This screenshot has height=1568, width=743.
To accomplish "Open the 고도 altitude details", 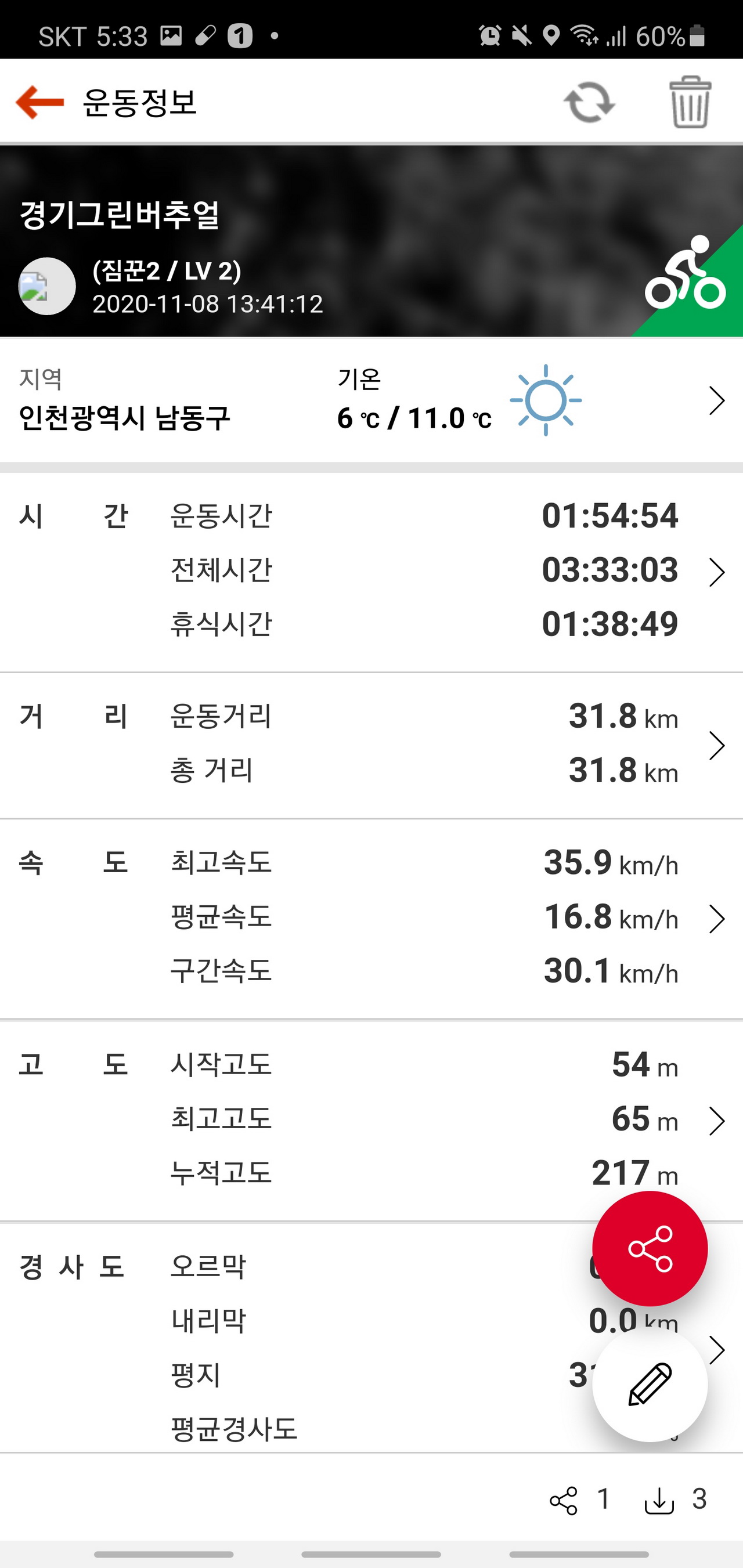I will click(x=716, y=1121).
